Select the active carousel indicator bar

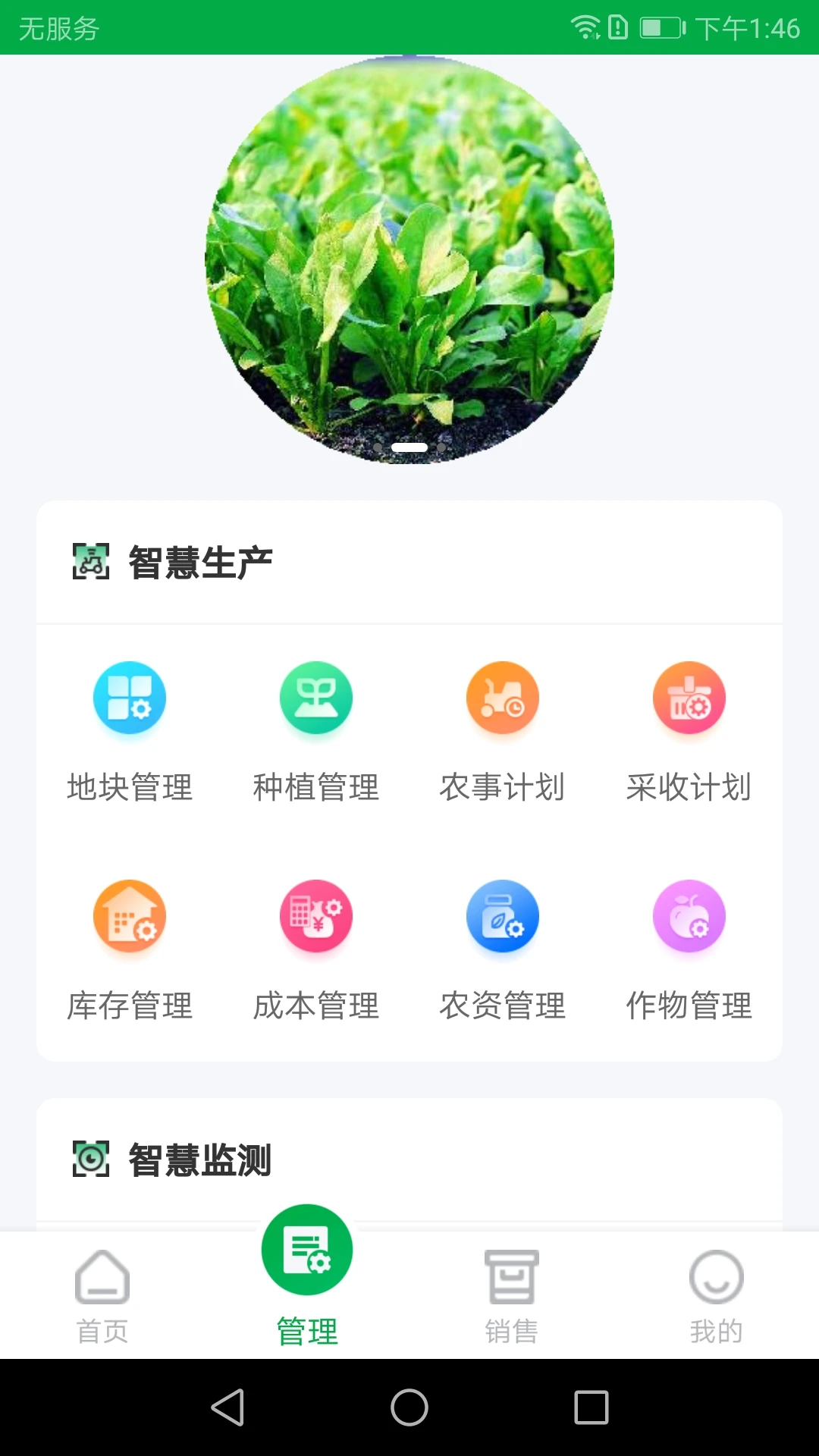(409, 448)
